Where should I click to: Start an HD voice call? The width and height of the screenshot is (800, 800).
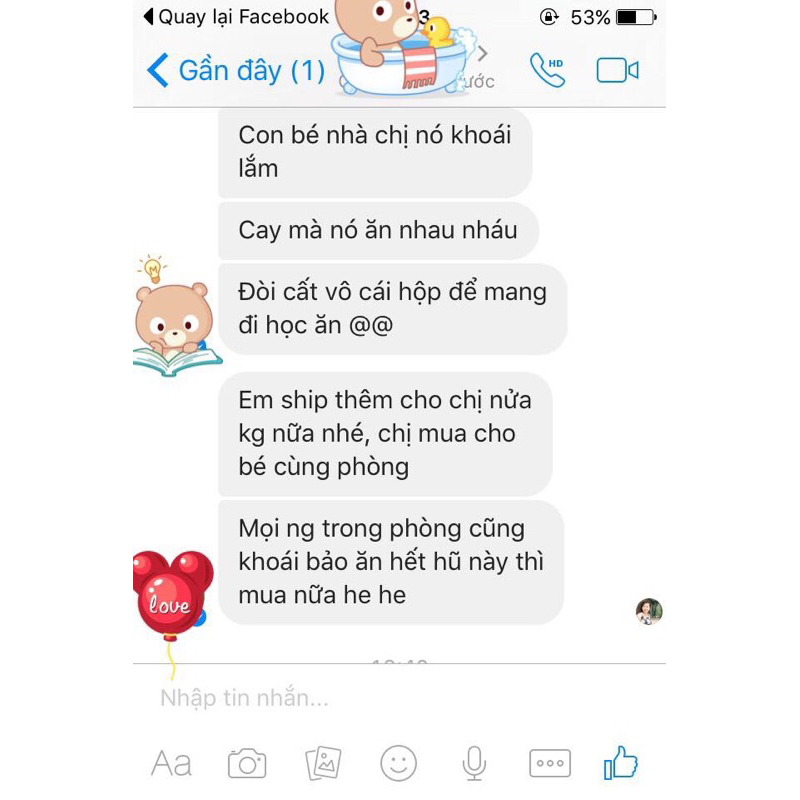click(x=547, y=70)
